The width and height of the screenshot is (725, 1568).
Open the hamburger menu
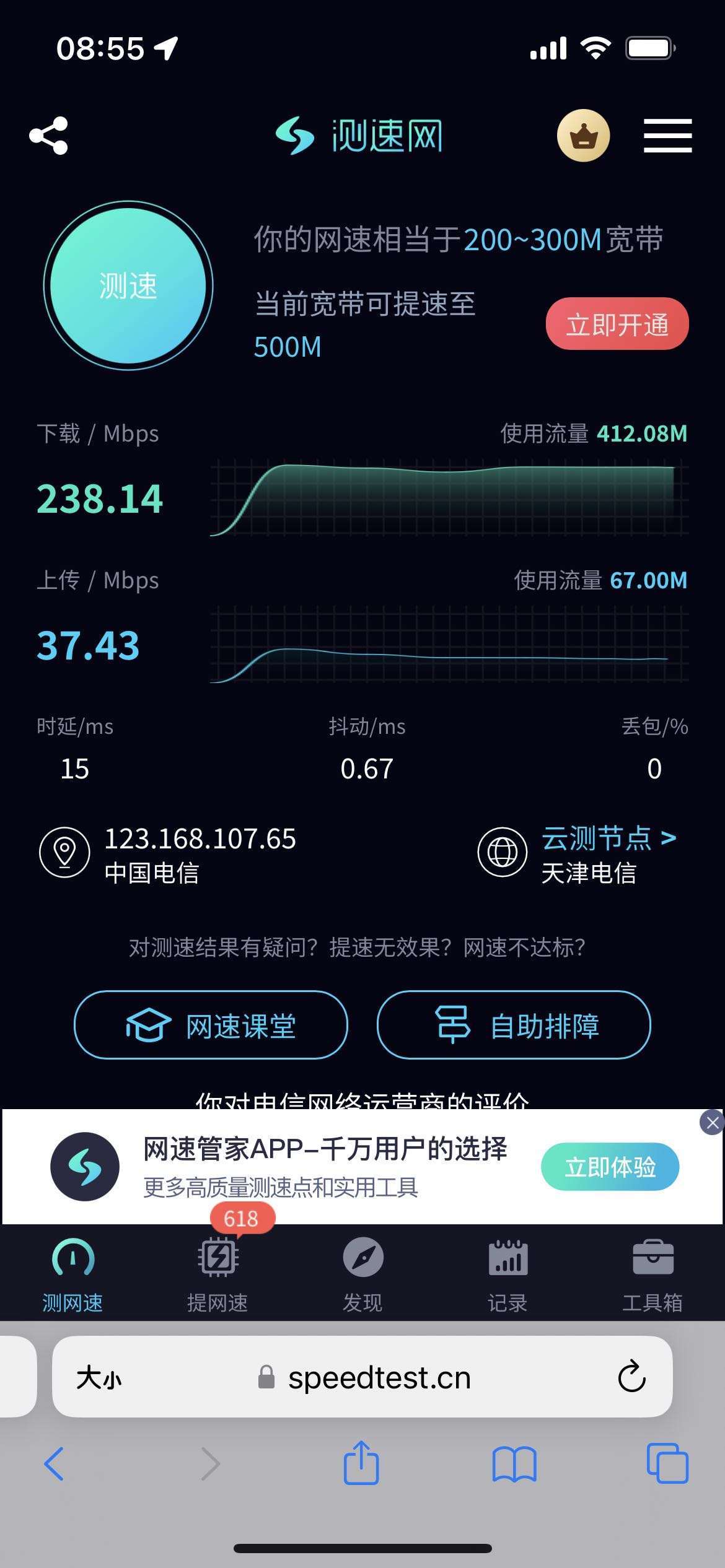pos(667,136)
